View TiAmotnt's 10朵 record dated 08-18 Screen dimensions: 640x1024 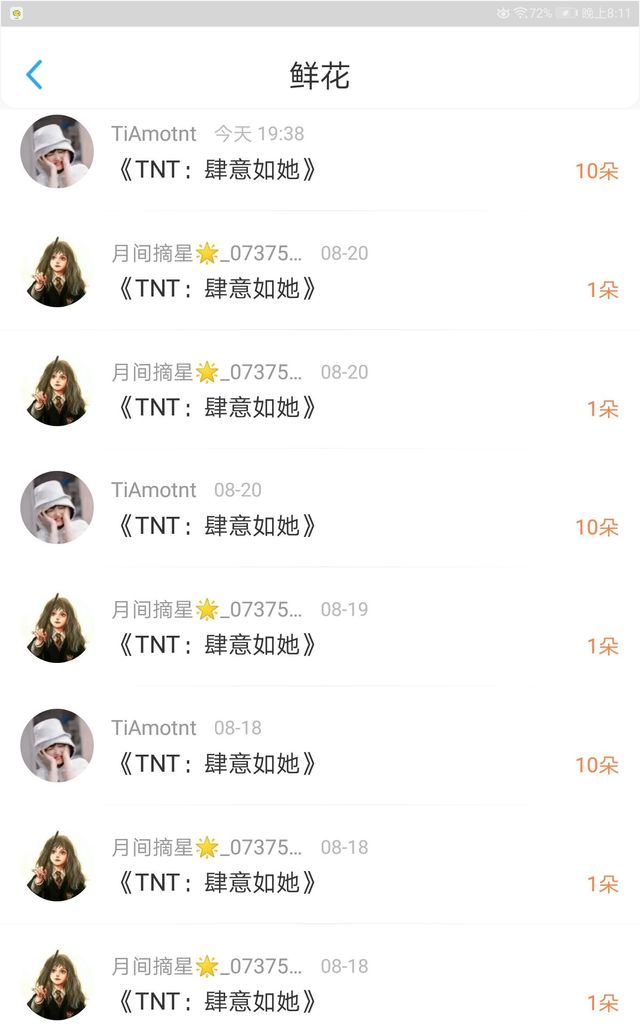[x=320, y=747]
